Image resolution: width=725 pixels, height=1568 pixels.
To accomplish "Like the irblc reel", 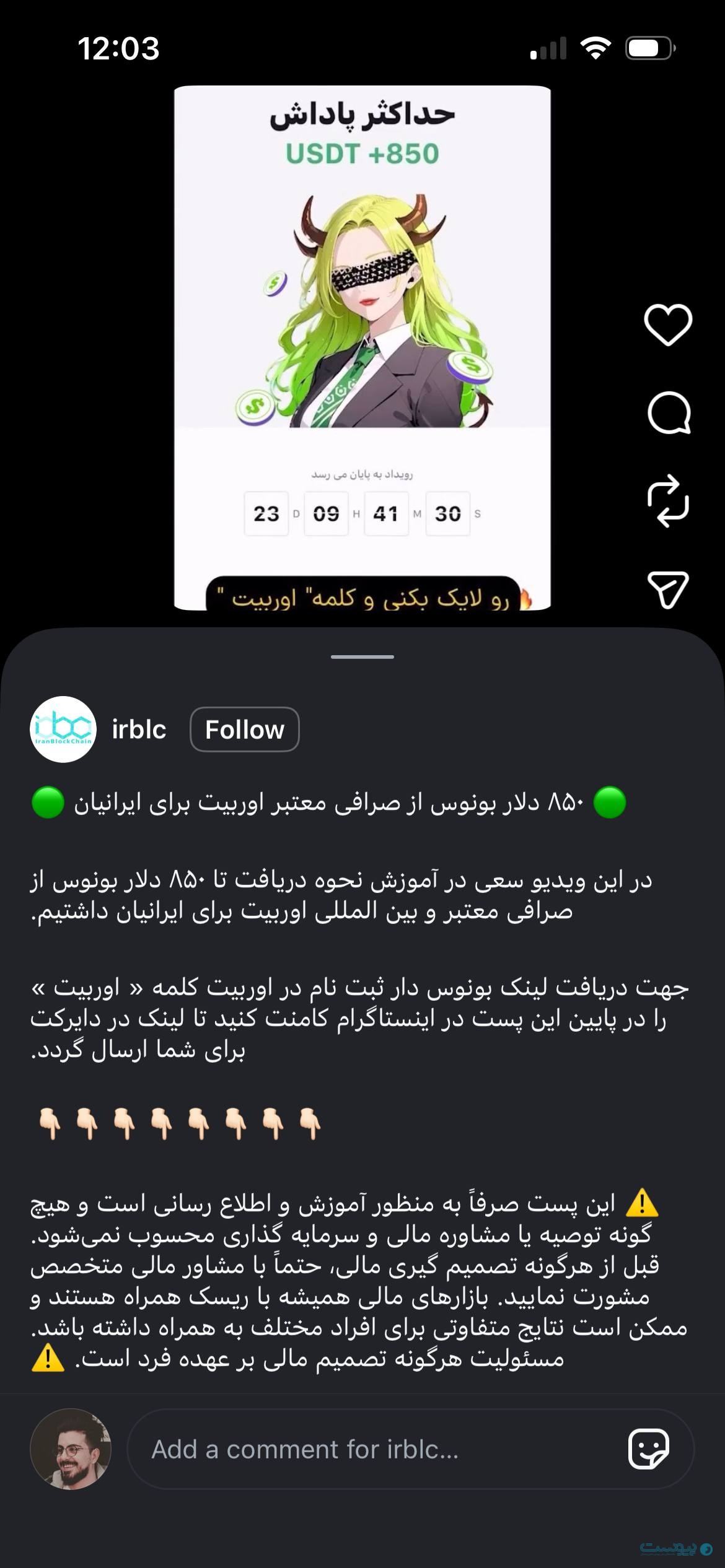I will pyautogui.click(x=667, y=324).
